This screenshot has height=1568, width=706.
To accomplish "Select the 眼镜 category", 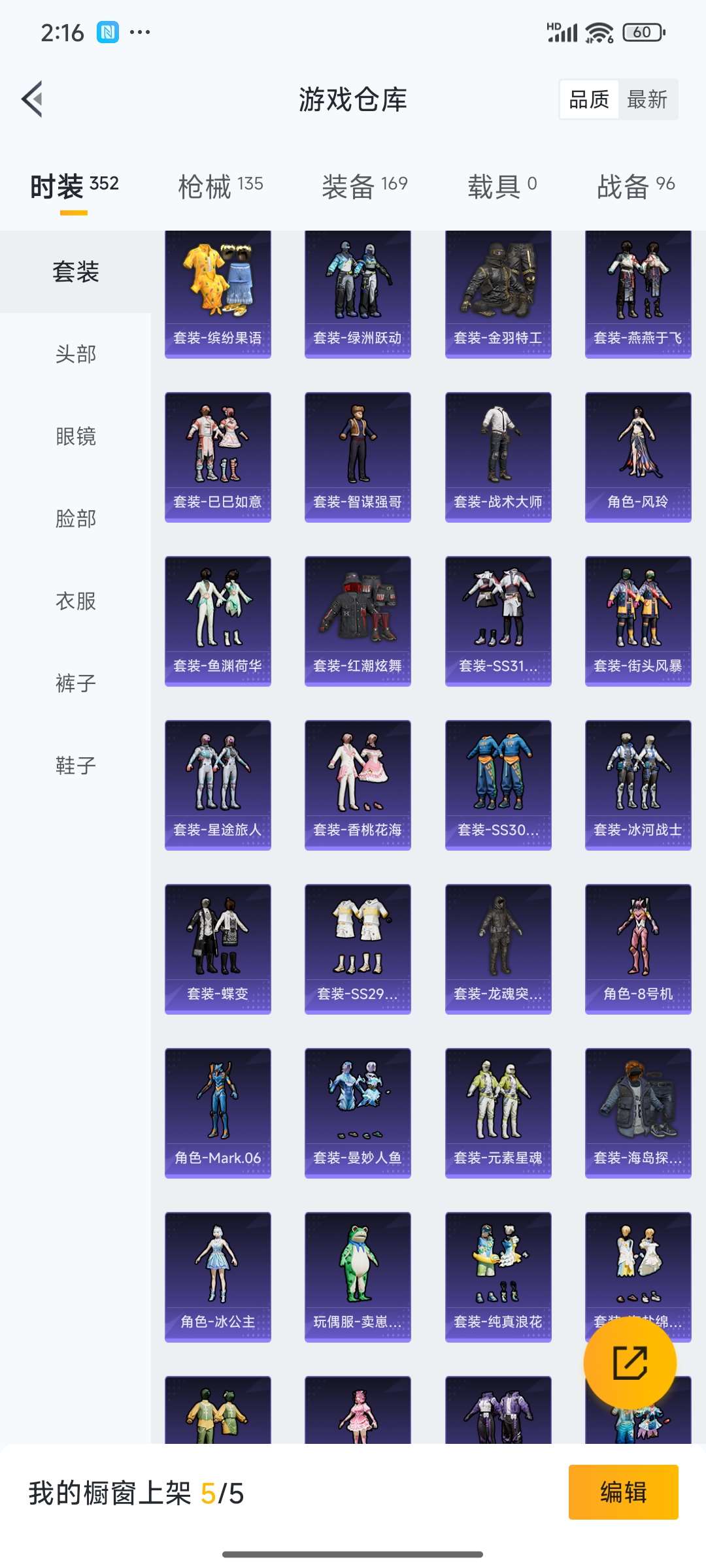I will (76, 436).
